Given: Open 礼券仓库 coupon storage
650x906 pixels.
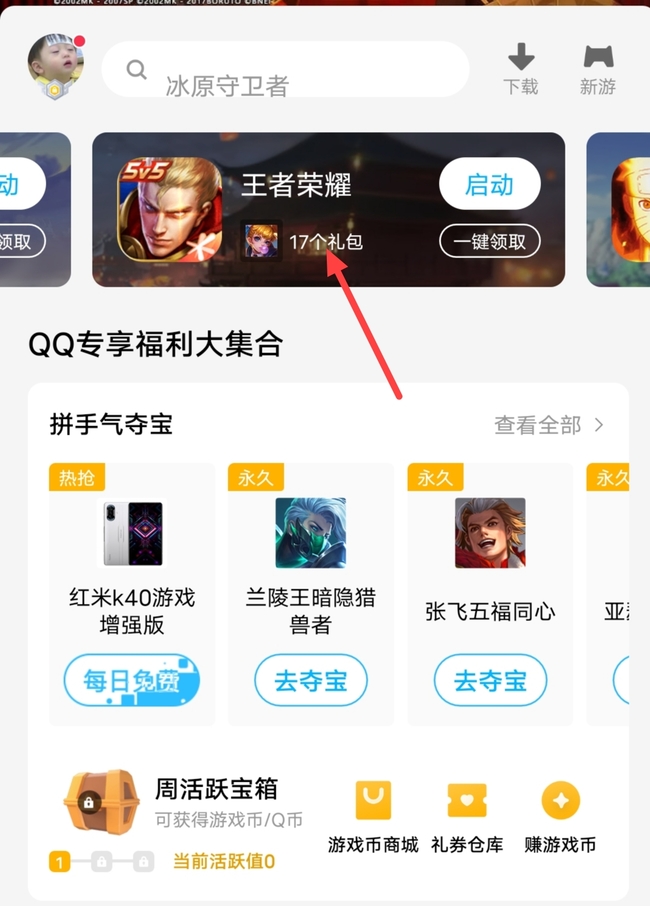Looking at the screenshot, I should [467, 815].
